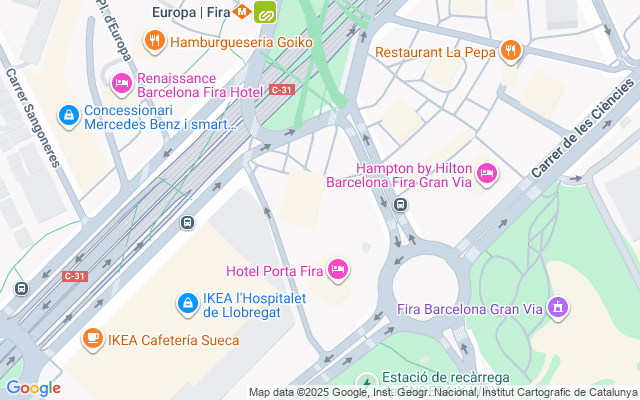Open Hotel Porta Fira marker
The image size is (640, 400).
pos(338,268)
